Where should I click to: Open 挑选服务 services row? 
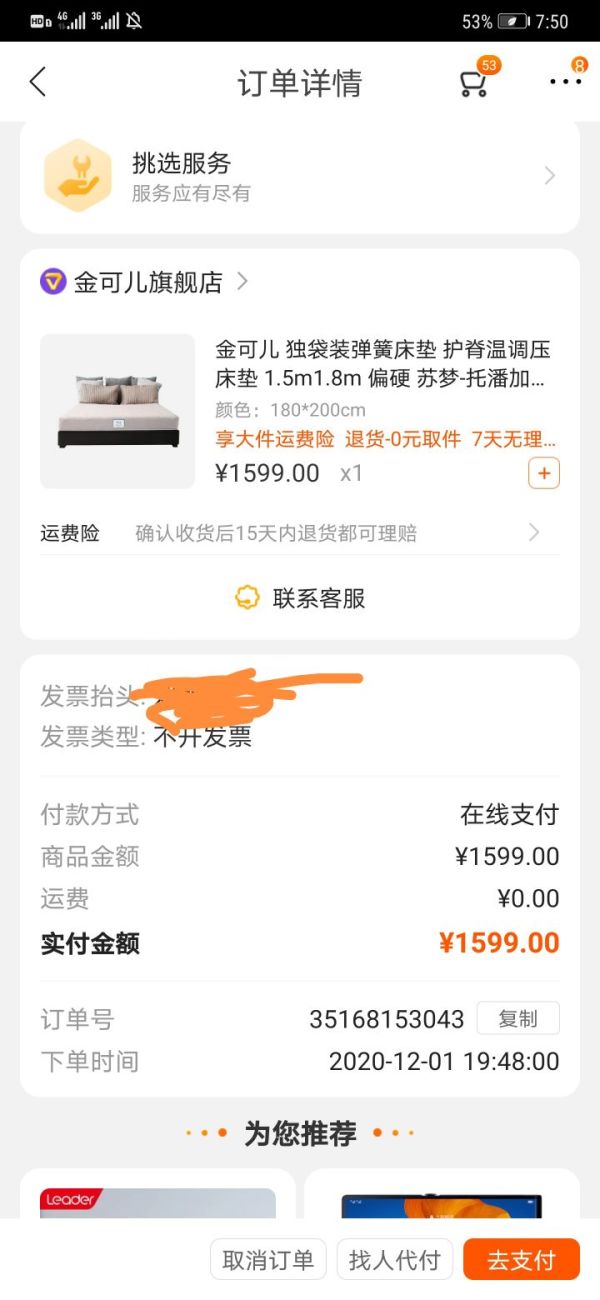pyautogui.click(x=300, y=176)
